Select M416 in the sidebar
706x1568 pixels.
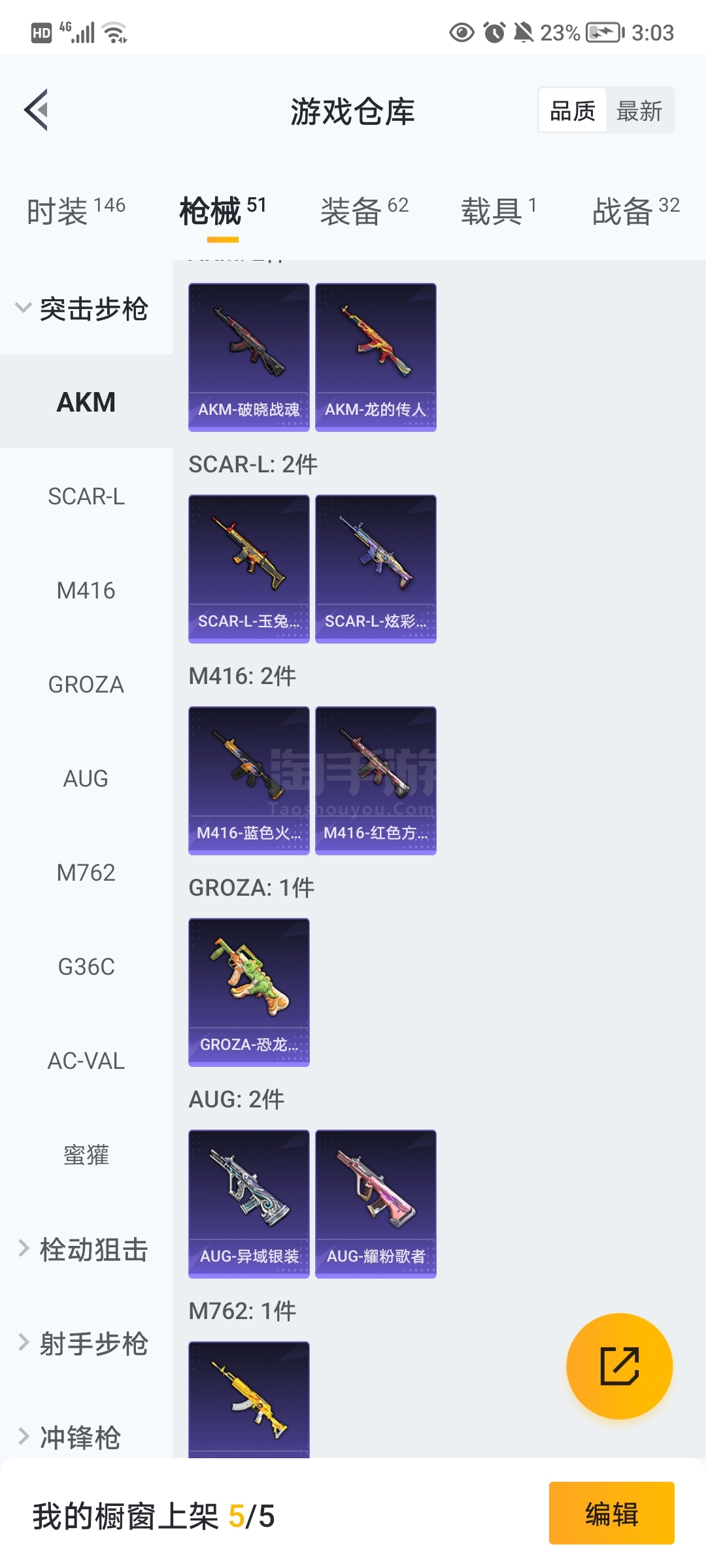pyautogui.click(x=86, y=591)
